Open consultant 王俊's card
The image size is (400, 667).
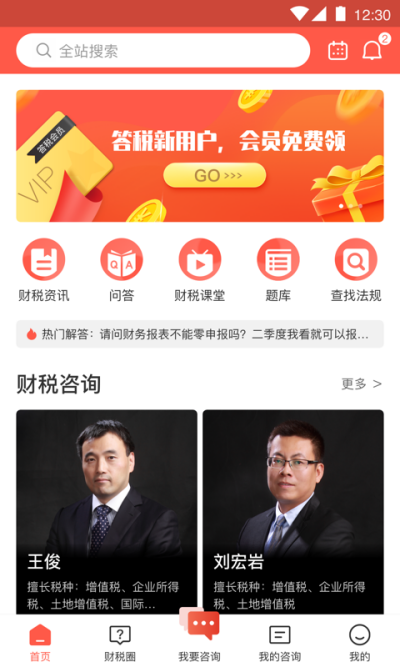click(x=107, y=512)
